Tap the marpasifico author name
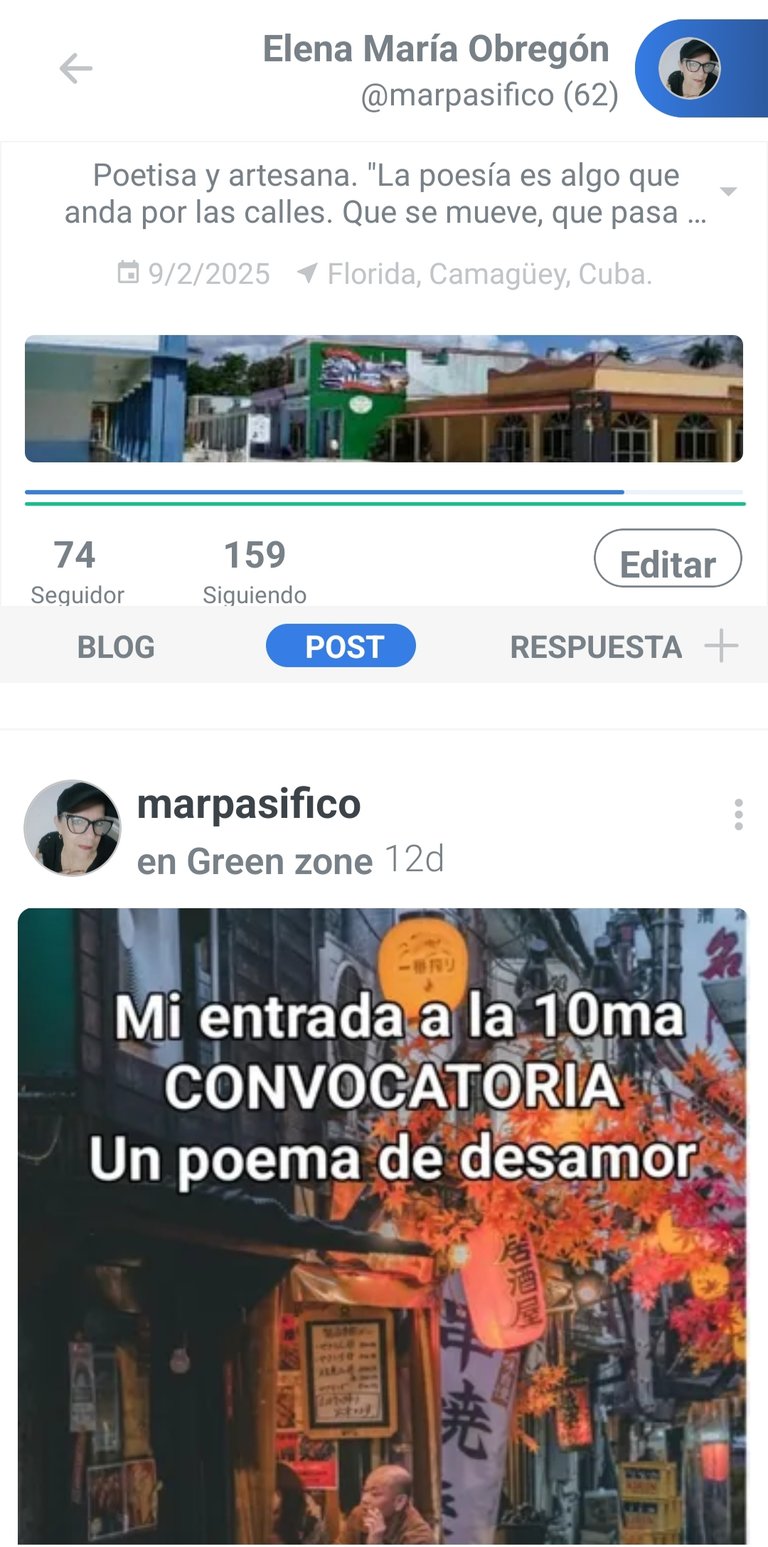 (x=249, y=804)
